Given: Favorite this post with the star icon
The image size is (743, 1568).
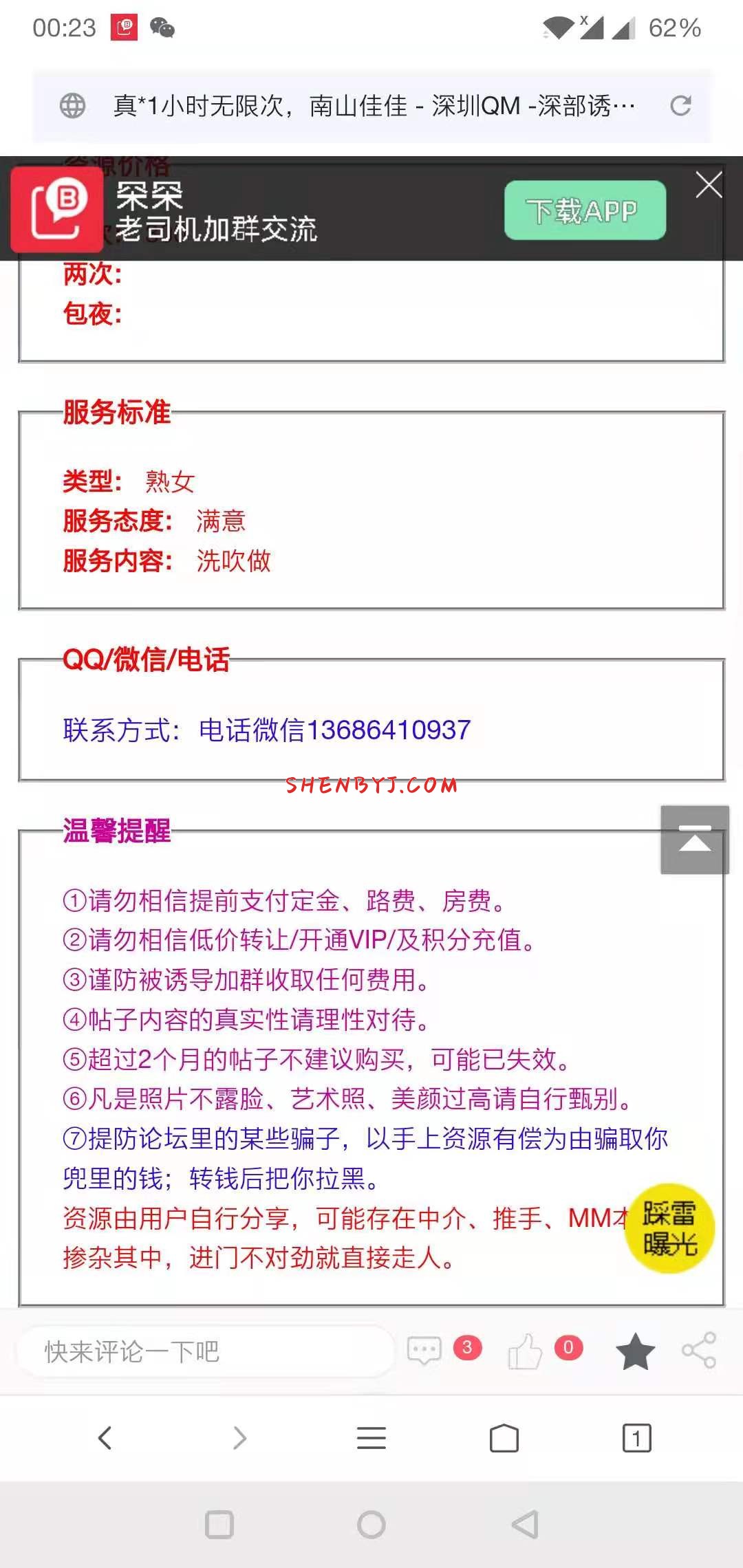Looking at the screenshot, I should point(635,1351).
